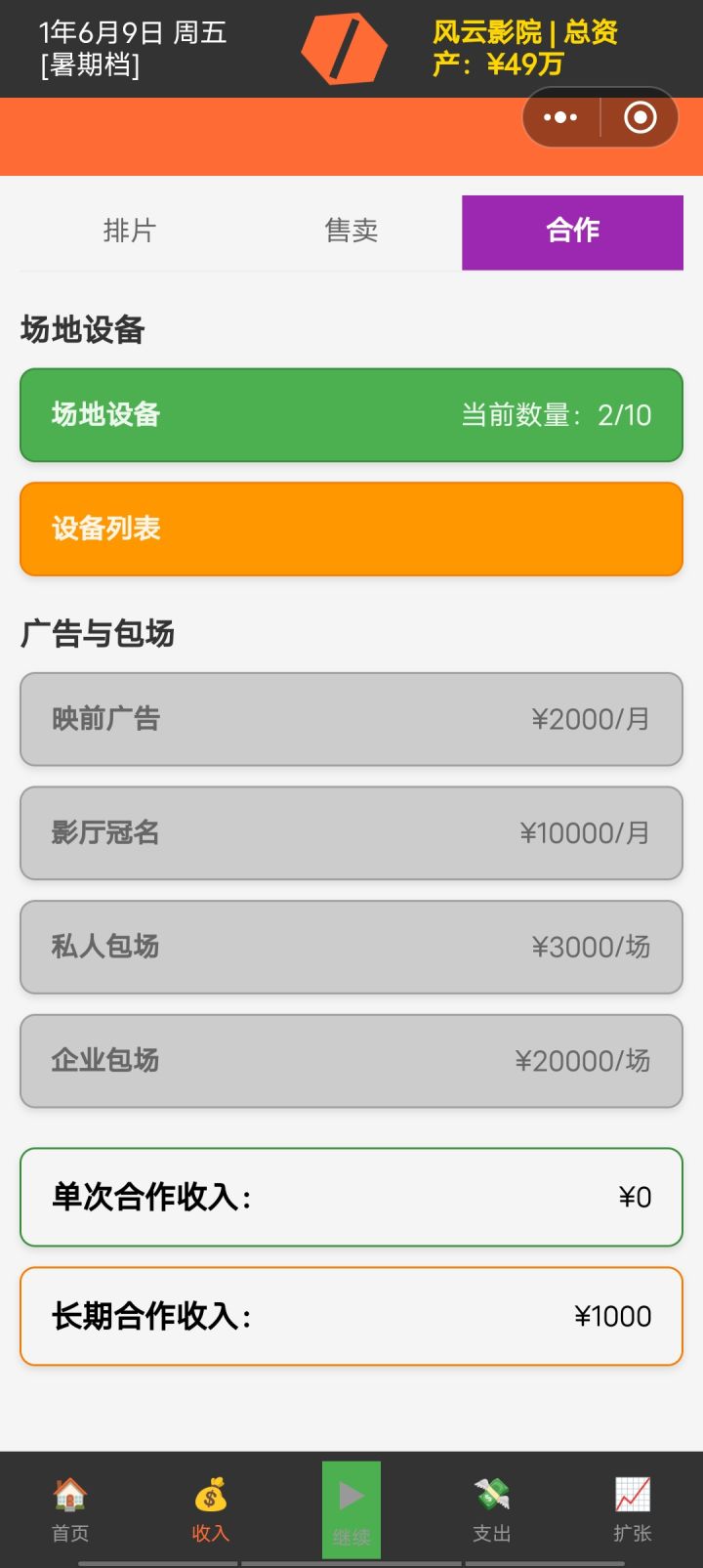
Task: Tap the green 继续 play button
Action: click(x=351, y=1507)
